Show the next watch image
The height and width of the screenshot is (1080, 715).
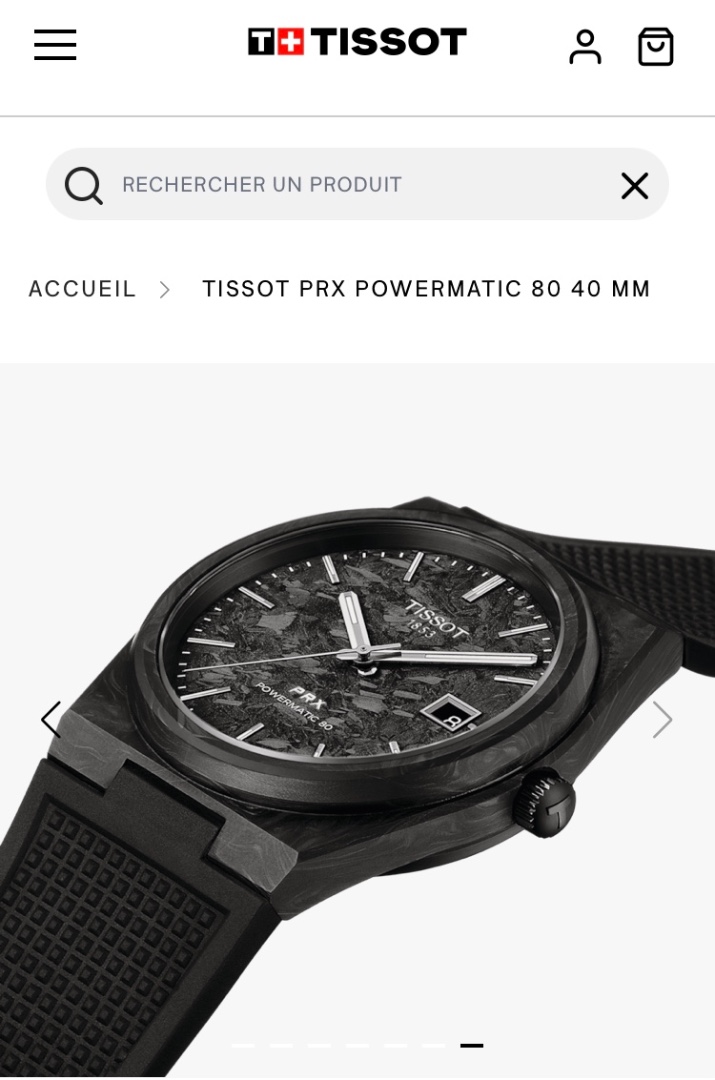coord(662,719)
